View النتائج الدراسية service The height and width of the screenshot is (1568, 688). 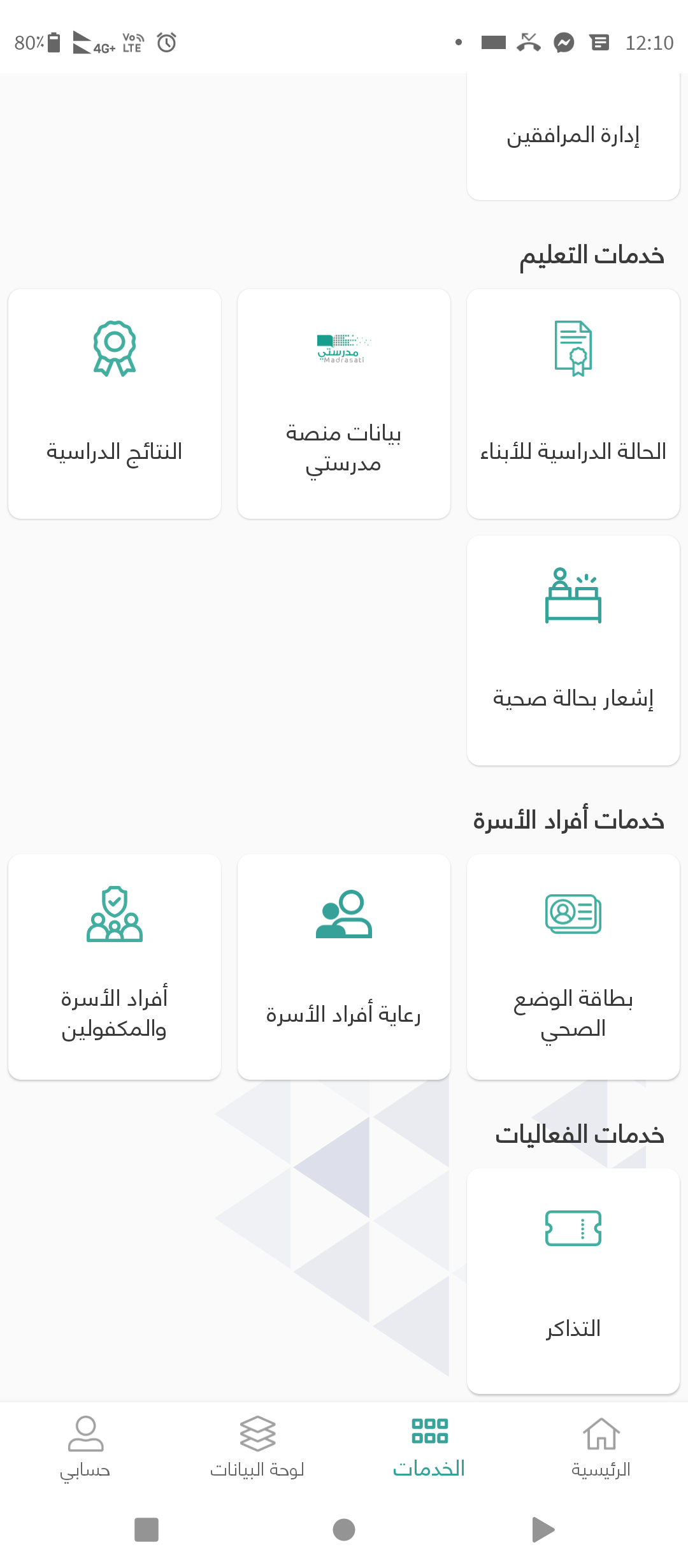click(115, 403)
